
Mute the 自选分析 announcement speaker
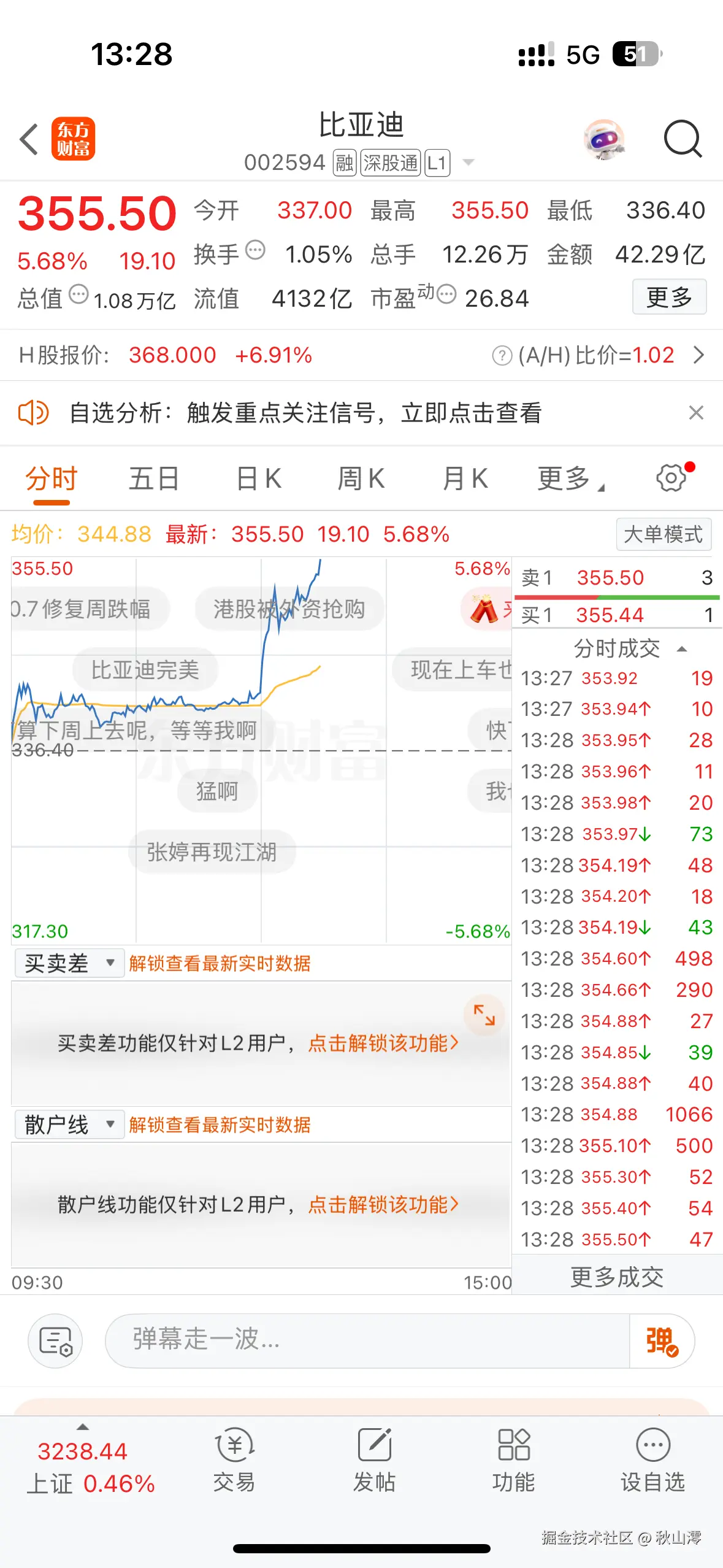(35, 413)
